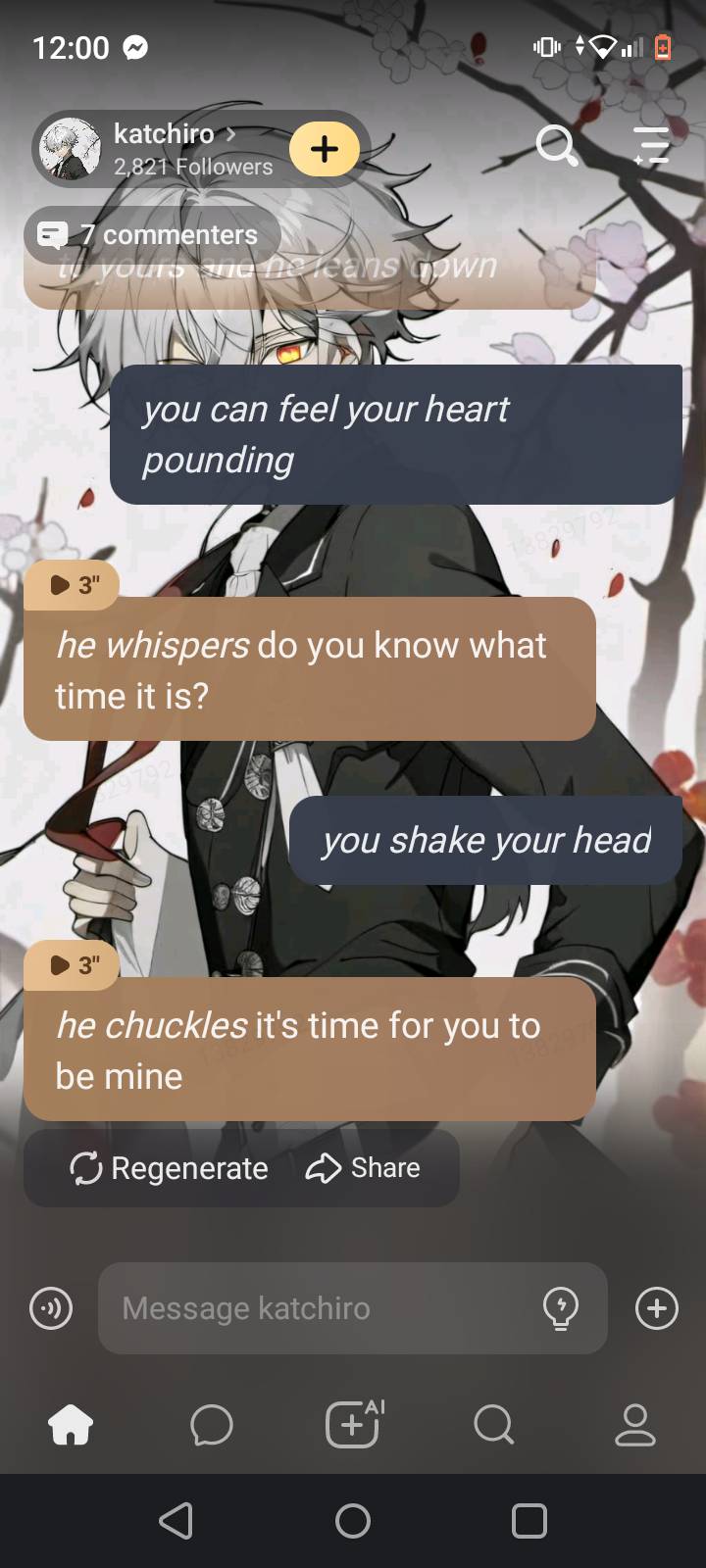
Task: Create a new AI character
Action: (x=353, y=1425)
